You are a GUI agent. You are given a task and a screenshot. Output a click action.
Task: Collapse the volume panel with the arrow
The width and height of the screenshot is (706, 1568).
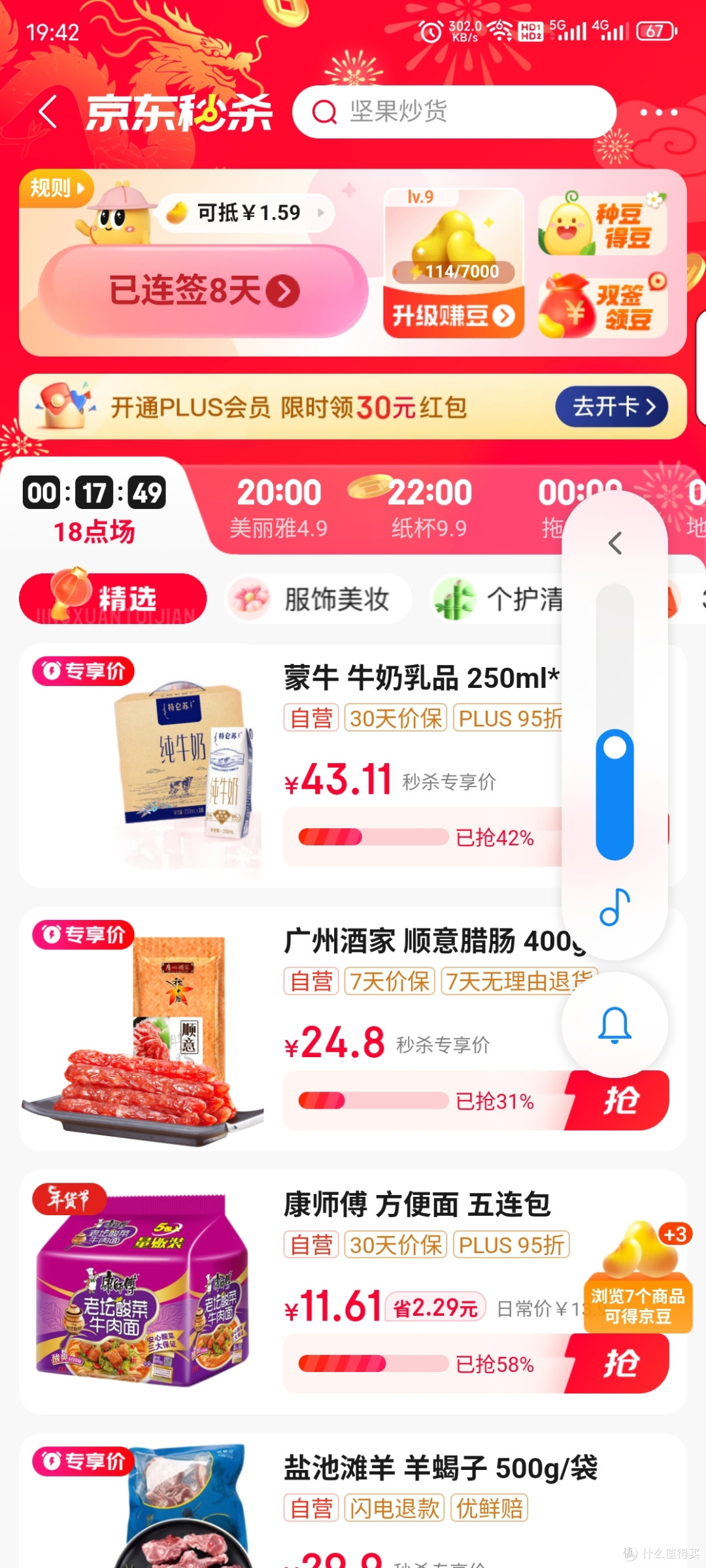click(x=614, y=543)
